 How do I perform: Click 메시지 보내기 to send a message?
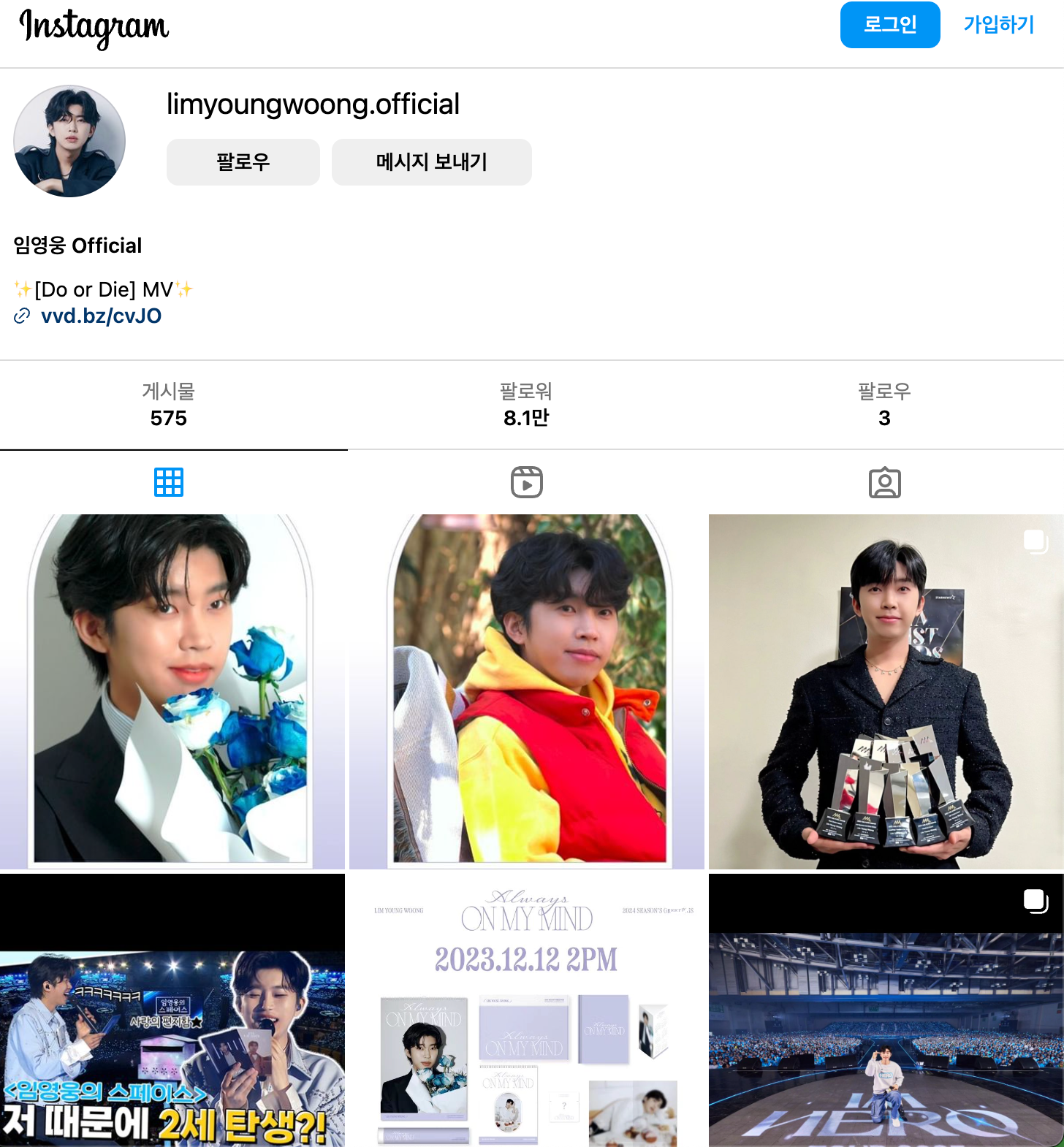(431, 162)
